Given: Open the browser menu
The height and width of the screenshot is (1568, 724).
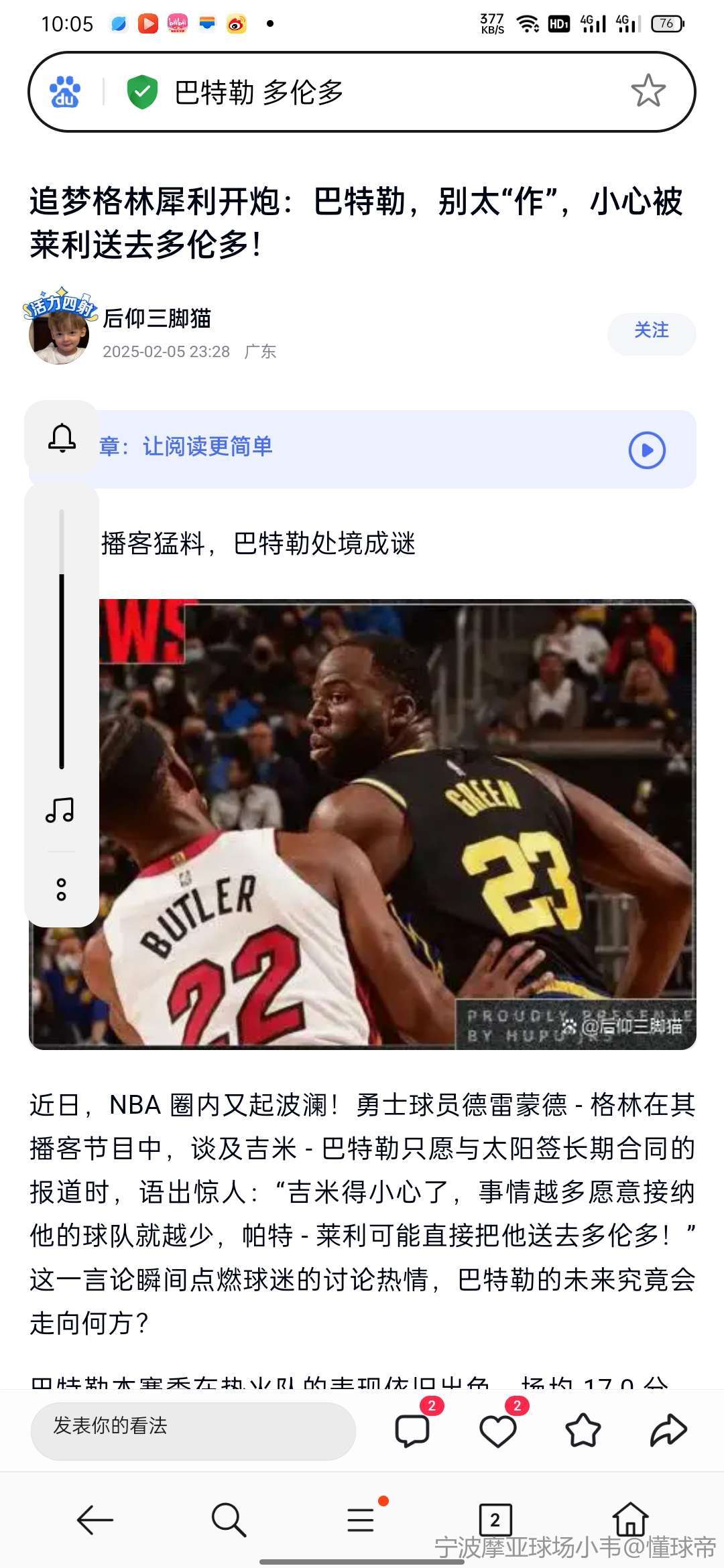Looking at the screenshot, I should coord(361,1520).
